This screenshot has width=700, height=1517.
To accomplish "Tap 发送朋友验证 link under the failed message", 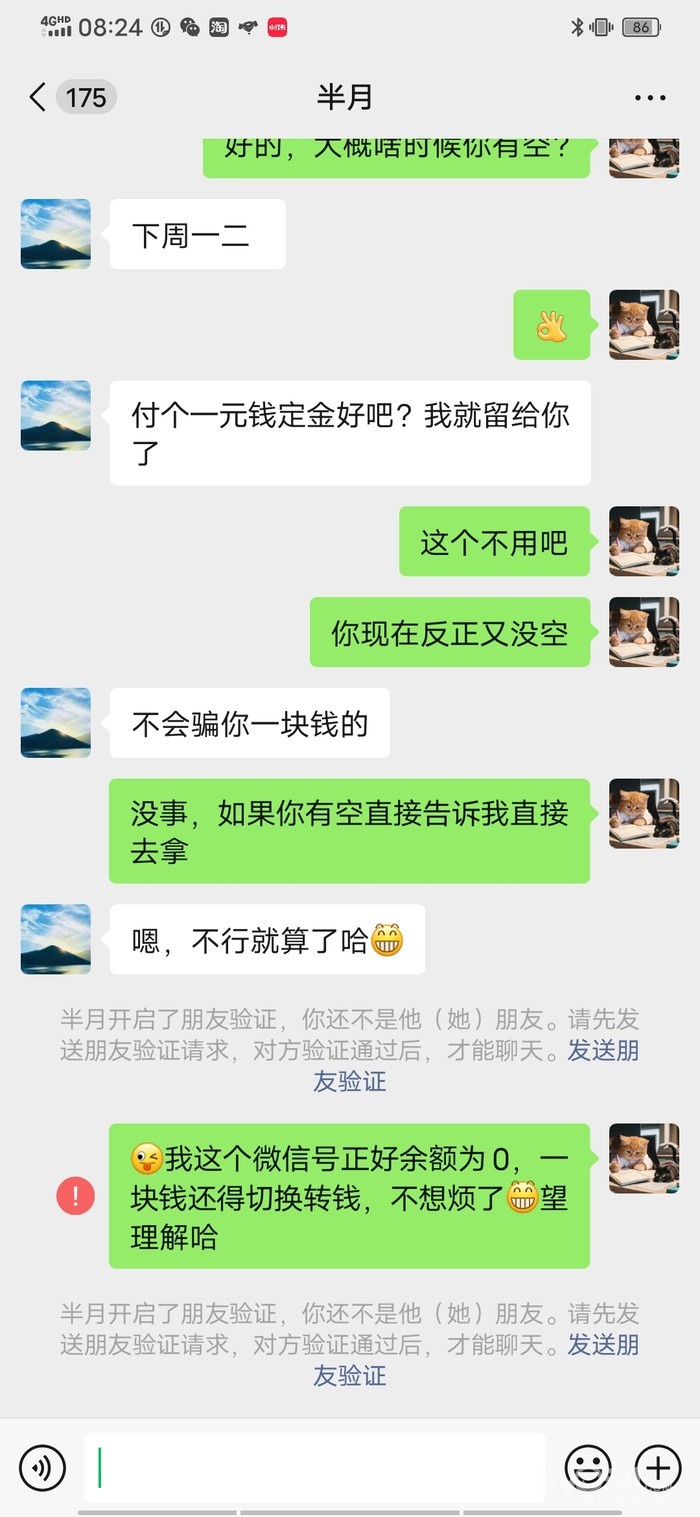I will tap(603, 1345).
